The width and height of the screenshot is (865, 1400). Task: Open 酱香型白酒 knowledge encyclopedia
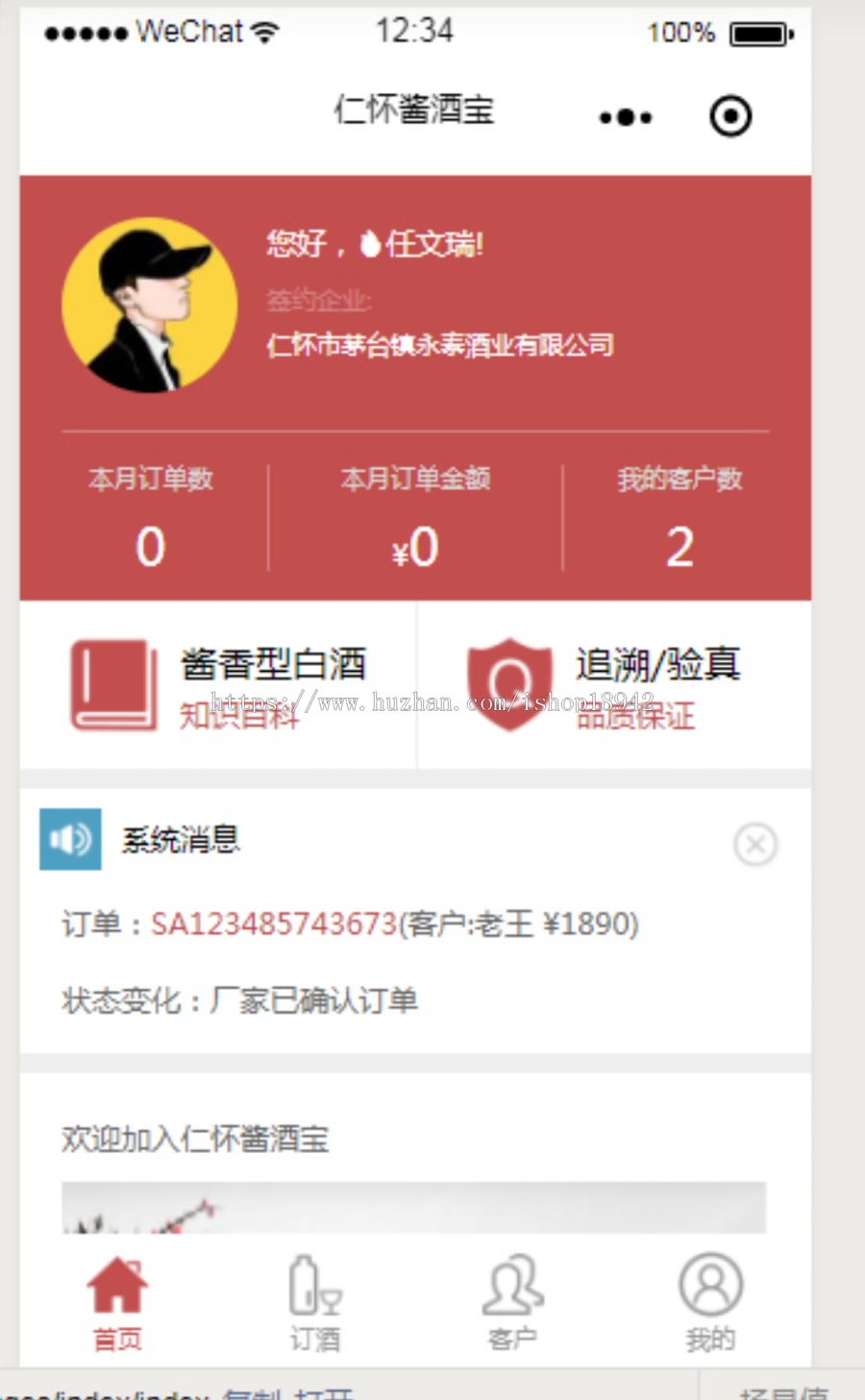218,685
